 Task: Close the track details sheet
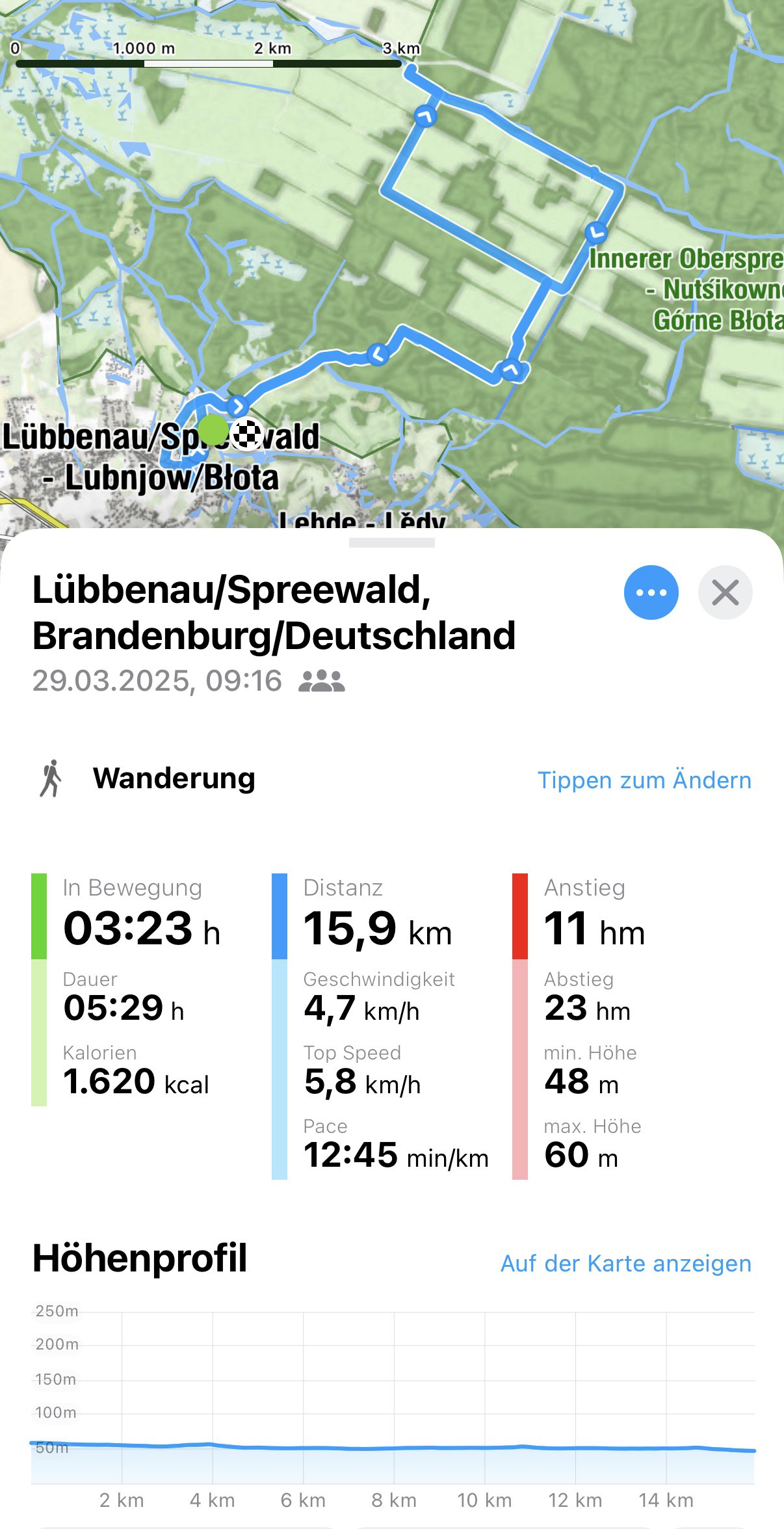pyautogui.click(x=725, y=592)
